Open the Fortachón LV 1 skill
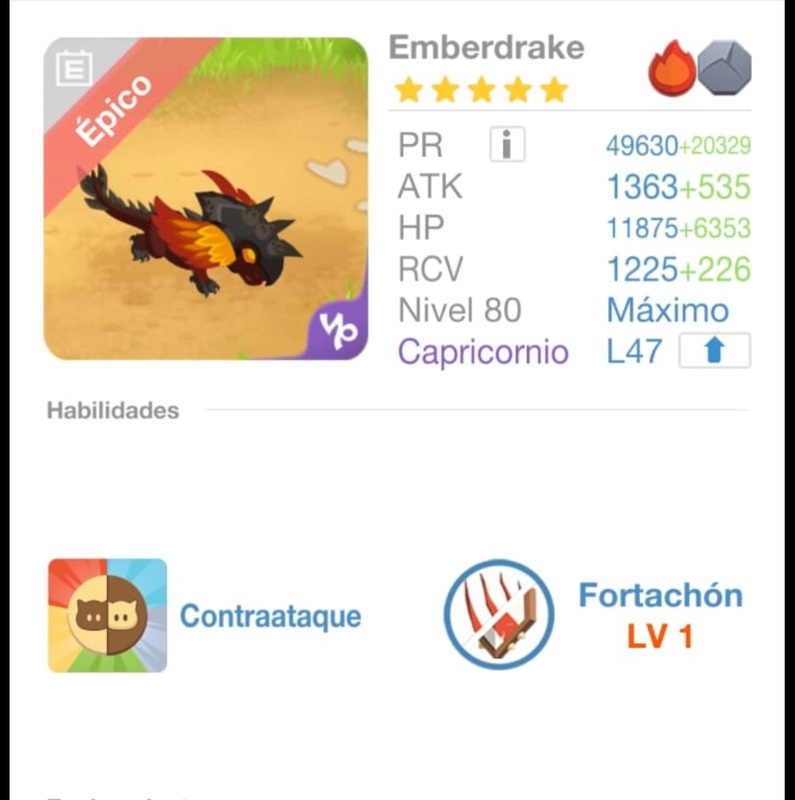This screenshot has height=800, width=795. tap(499, 614)
